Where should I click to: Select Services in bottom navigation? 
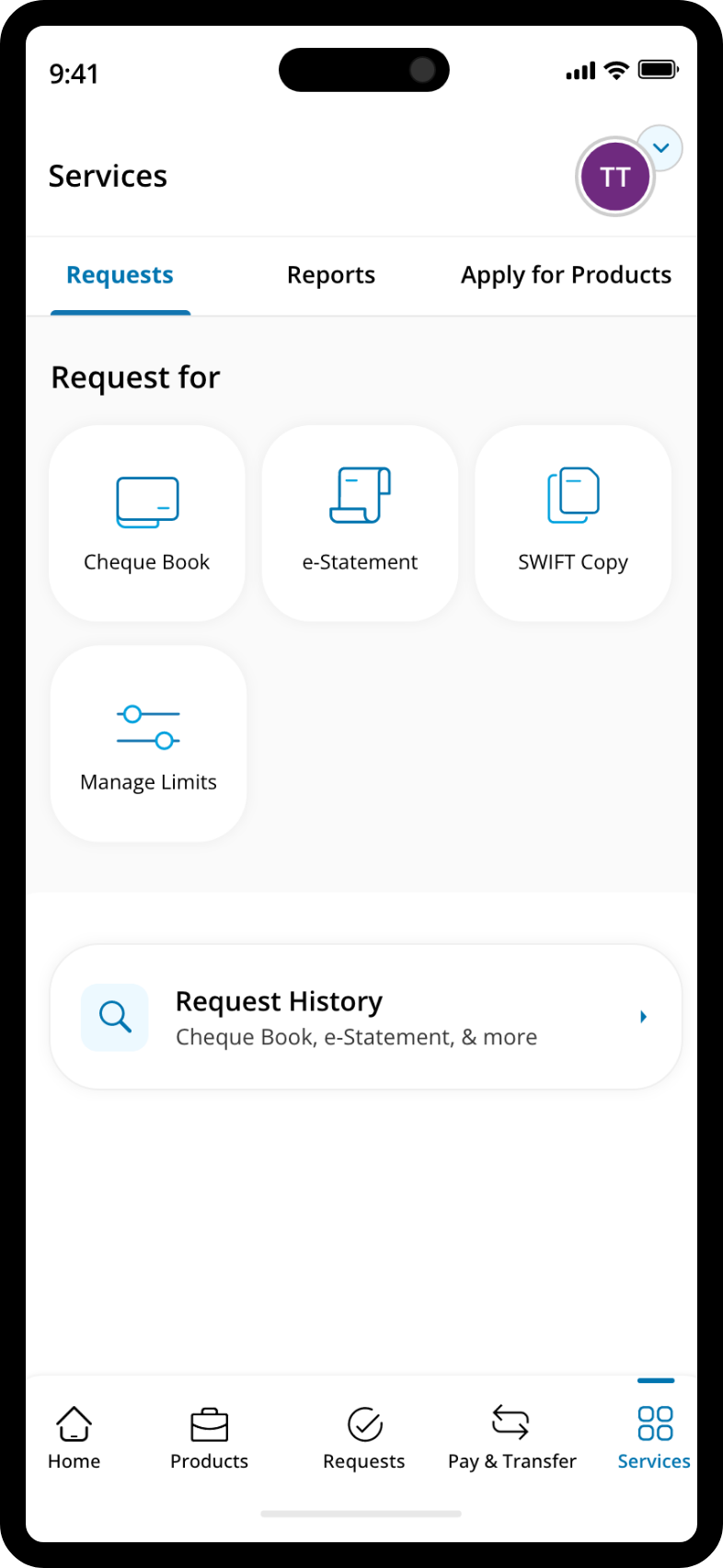[654, 1438]
